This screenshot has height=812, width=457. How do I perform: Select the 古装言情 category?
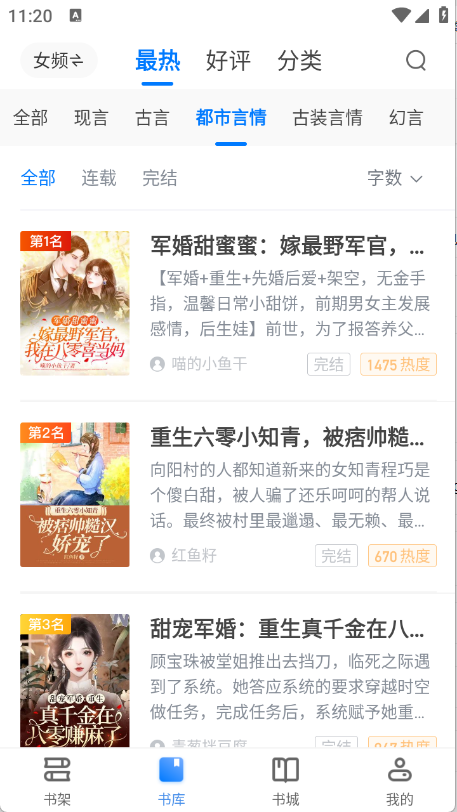pyautogui.click(x=327, y=118)
